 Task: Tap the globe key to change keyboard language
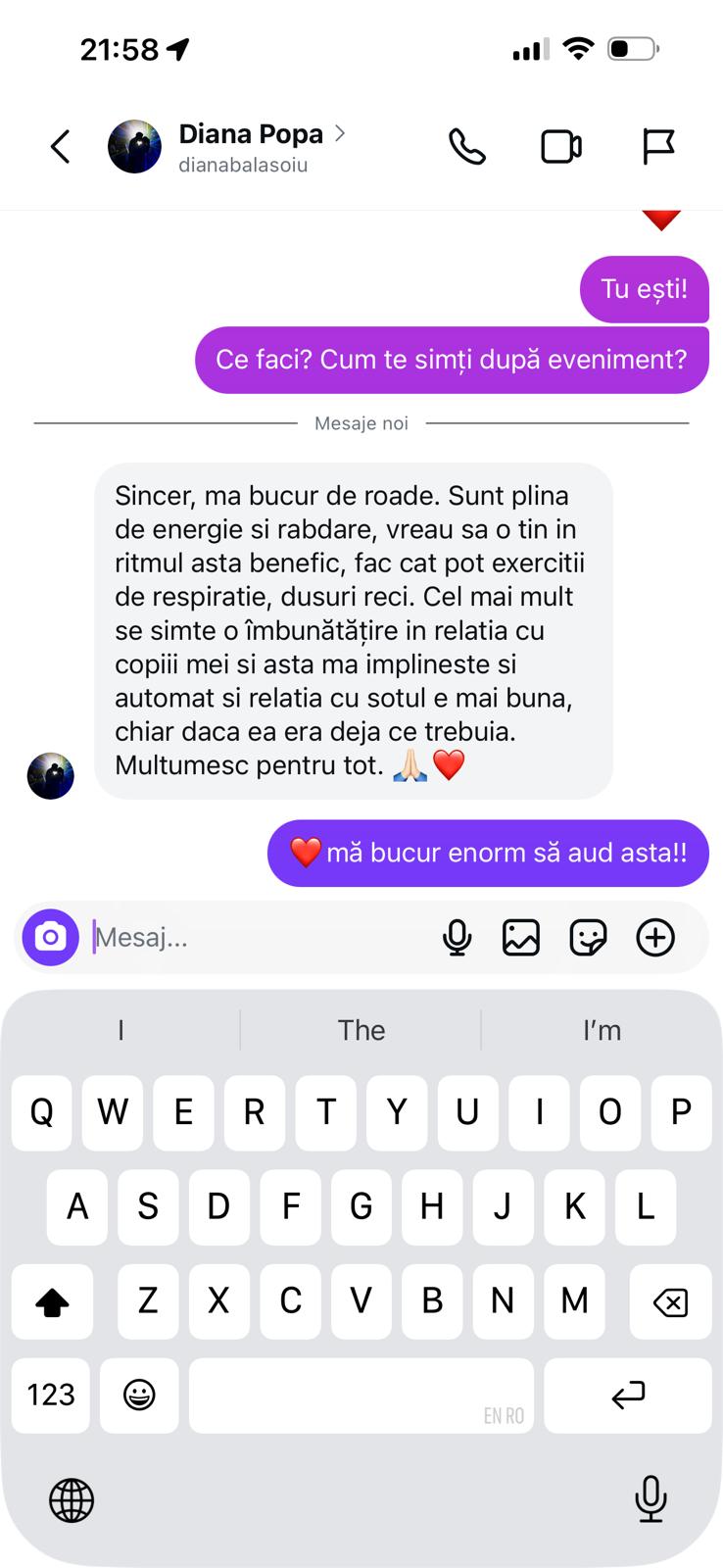click(x=72, y=1500)
